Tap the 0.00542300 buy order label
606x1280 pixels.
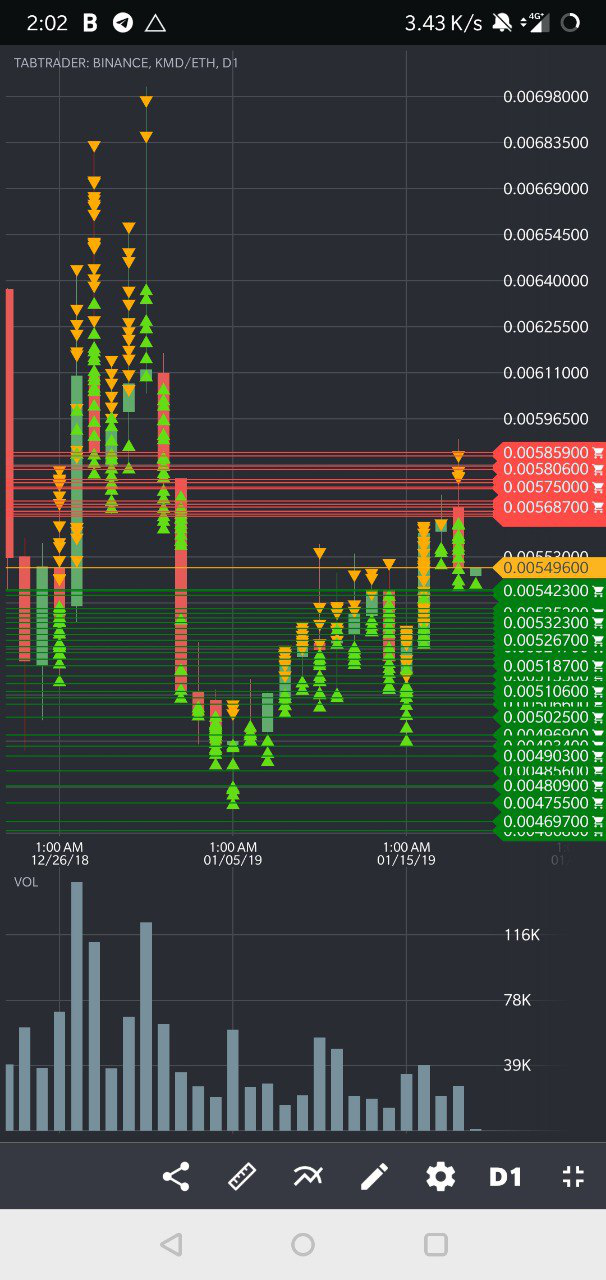(x=551, y=591)
